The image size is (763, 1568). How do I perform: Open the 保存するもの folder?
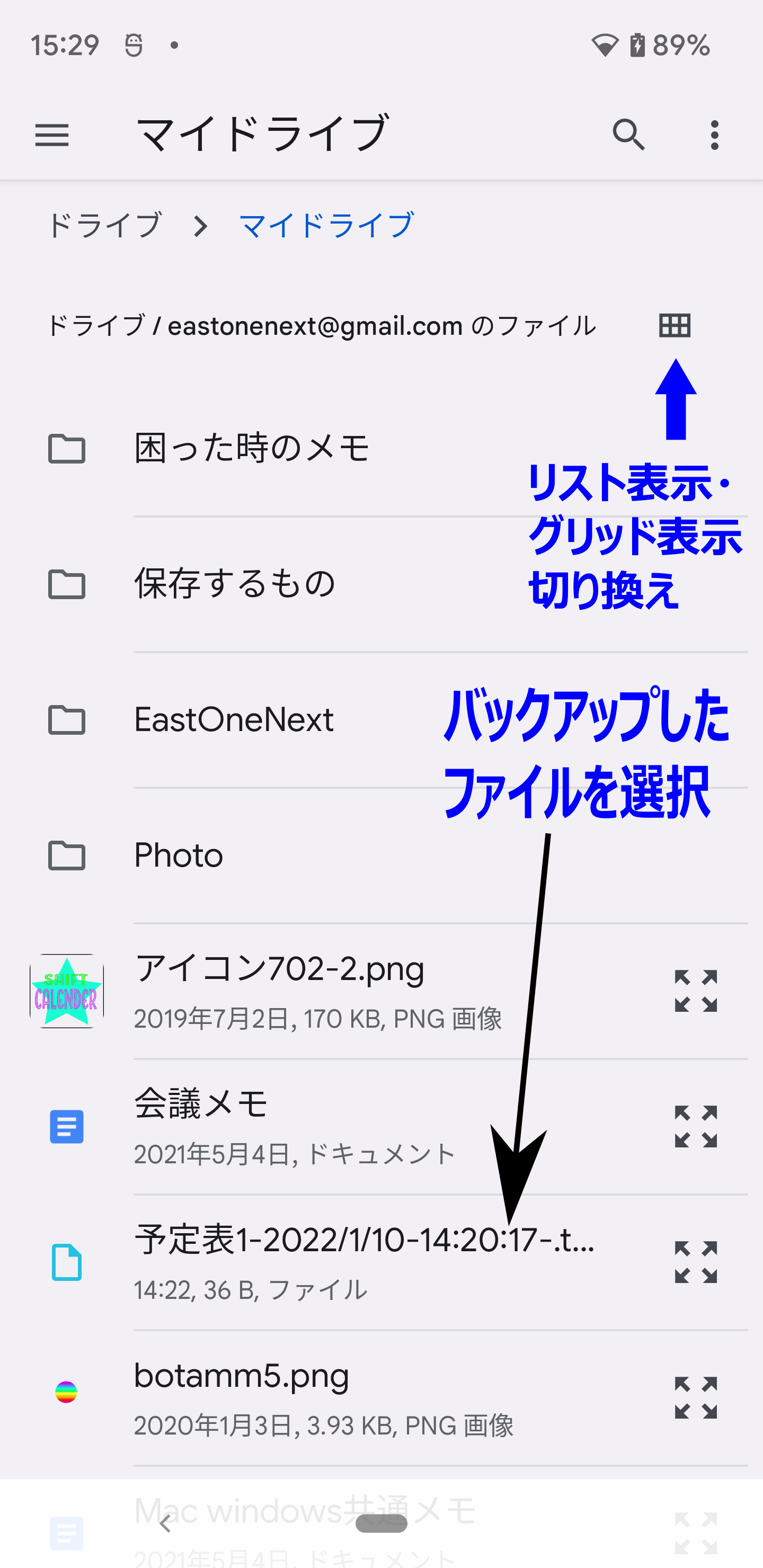point(234,584)
